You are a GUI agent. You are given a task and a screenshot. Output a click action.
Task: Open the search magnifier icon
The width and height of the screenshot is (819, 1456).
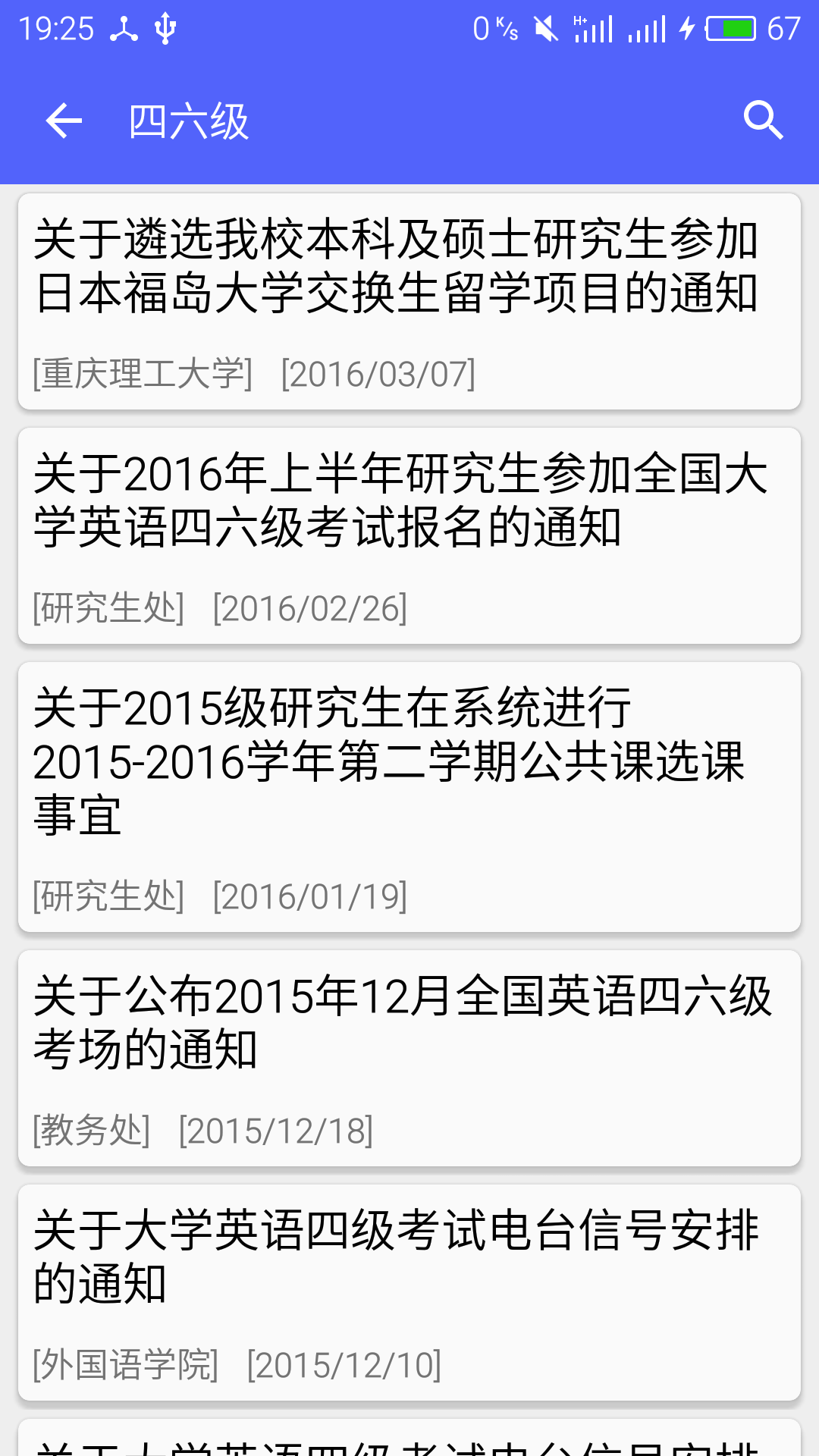pos(762,121)
